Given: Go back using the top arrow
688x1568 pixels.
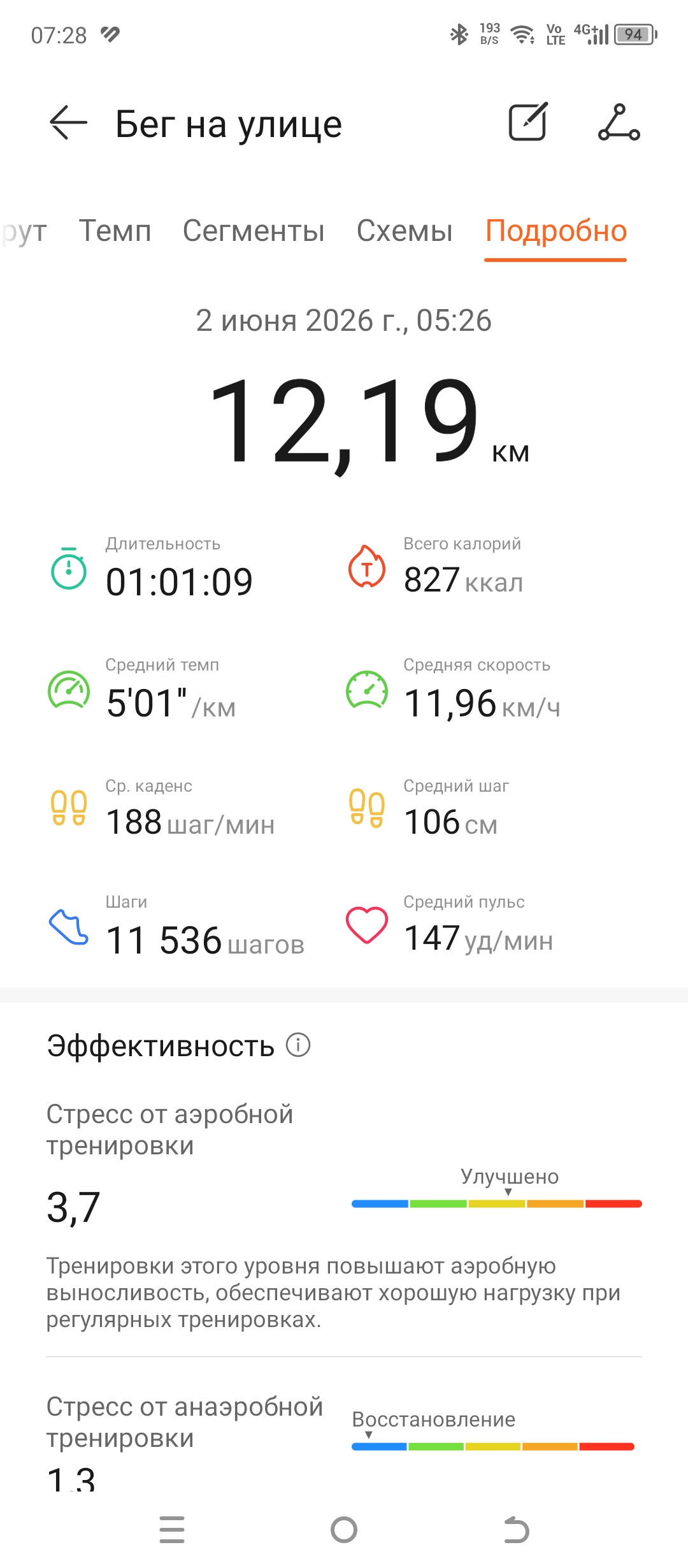Looking at the screenshot, I should click(x=68, y=122).
